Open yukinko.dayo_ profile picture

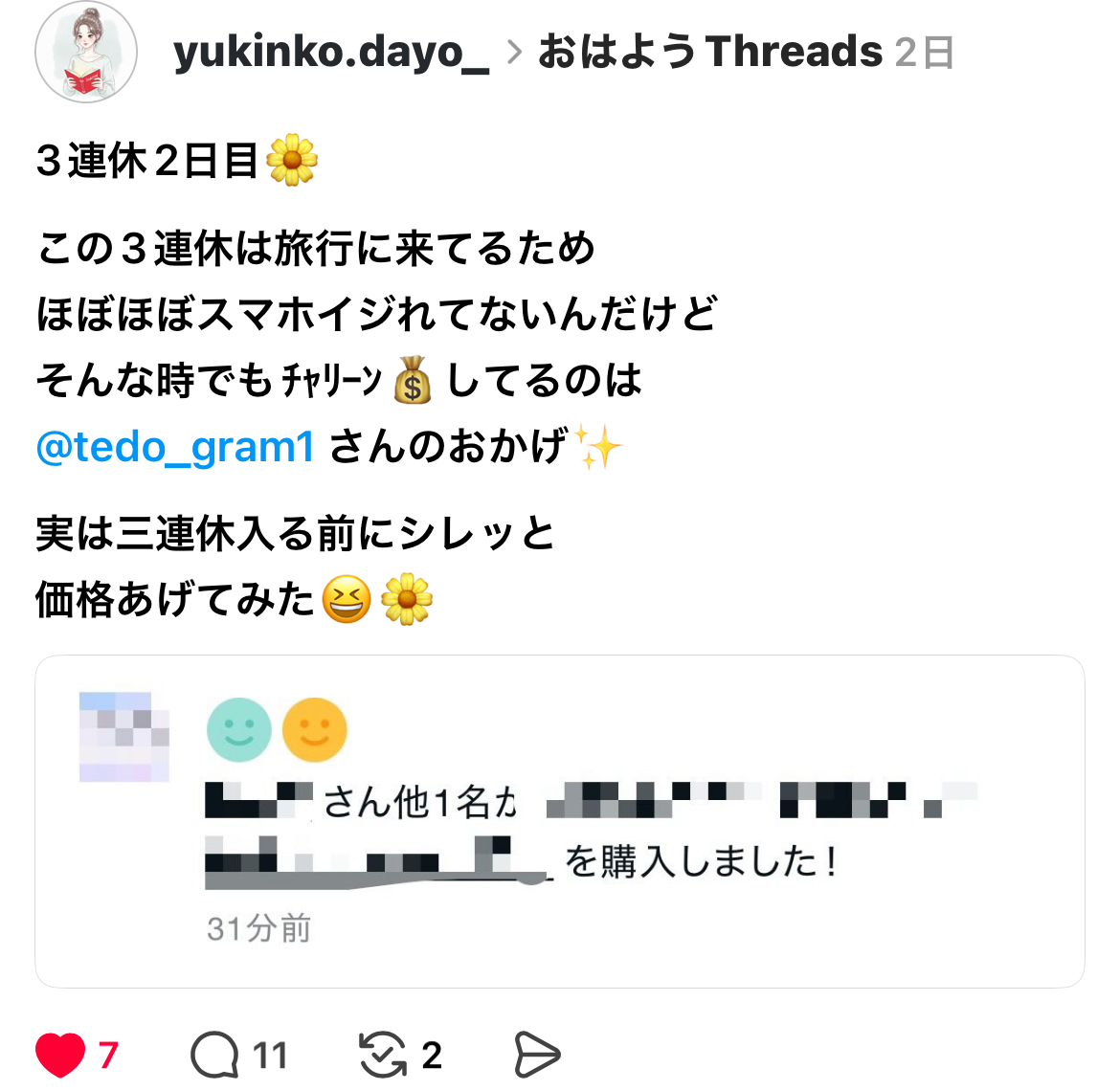tap(86, 52)
